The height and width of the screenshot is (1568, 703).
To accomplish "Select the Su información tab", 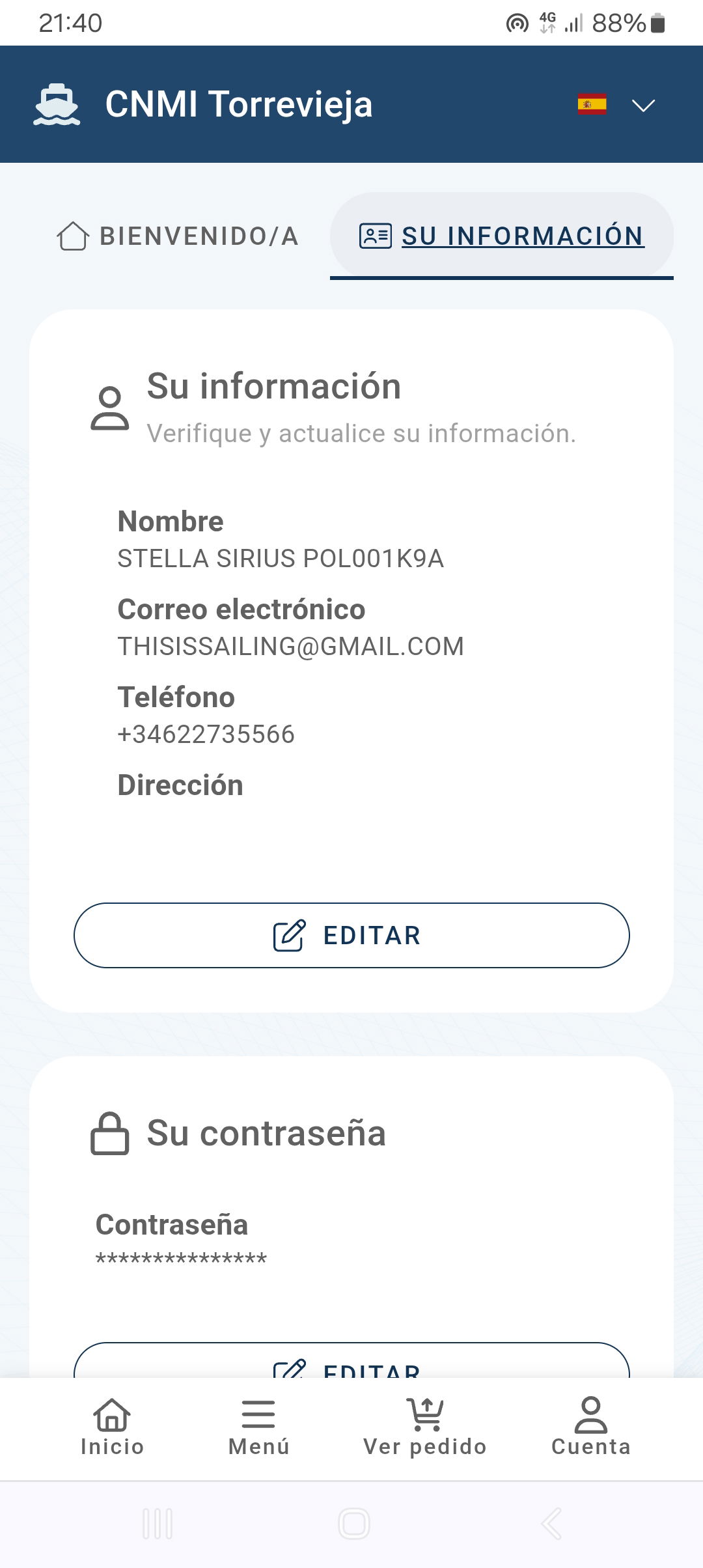I will (502, 236).
